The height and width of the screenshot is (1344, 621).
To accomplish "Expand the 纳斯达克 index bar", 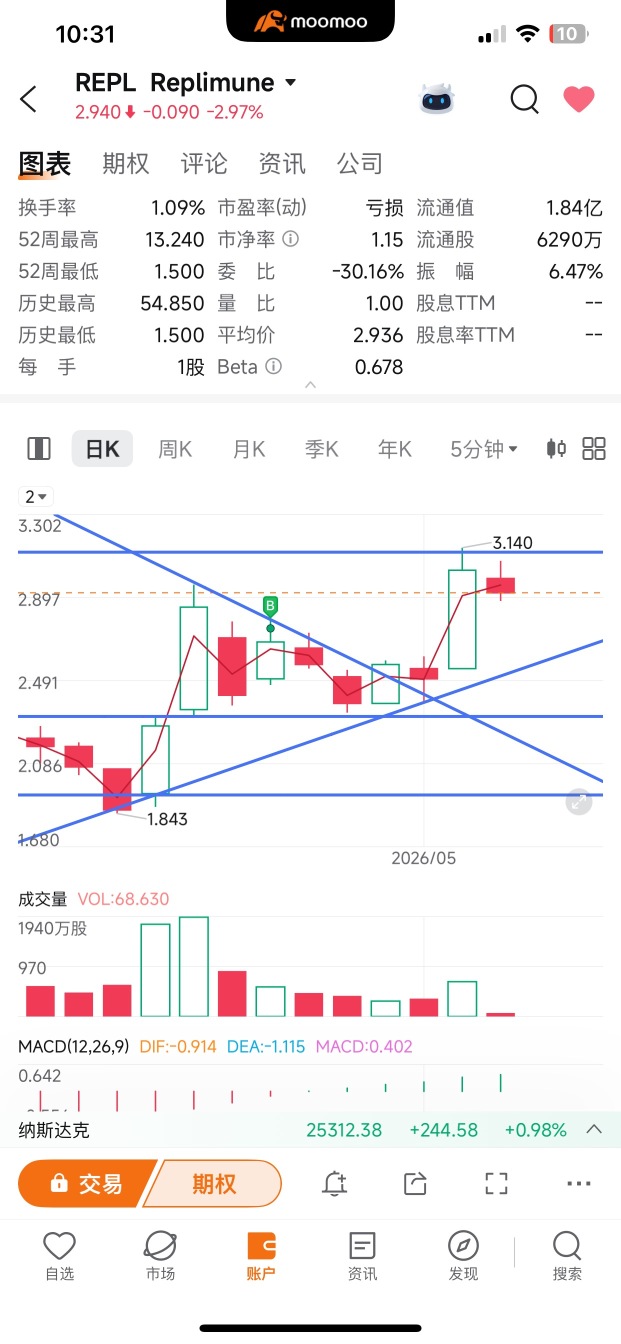I will [594, 1130].
